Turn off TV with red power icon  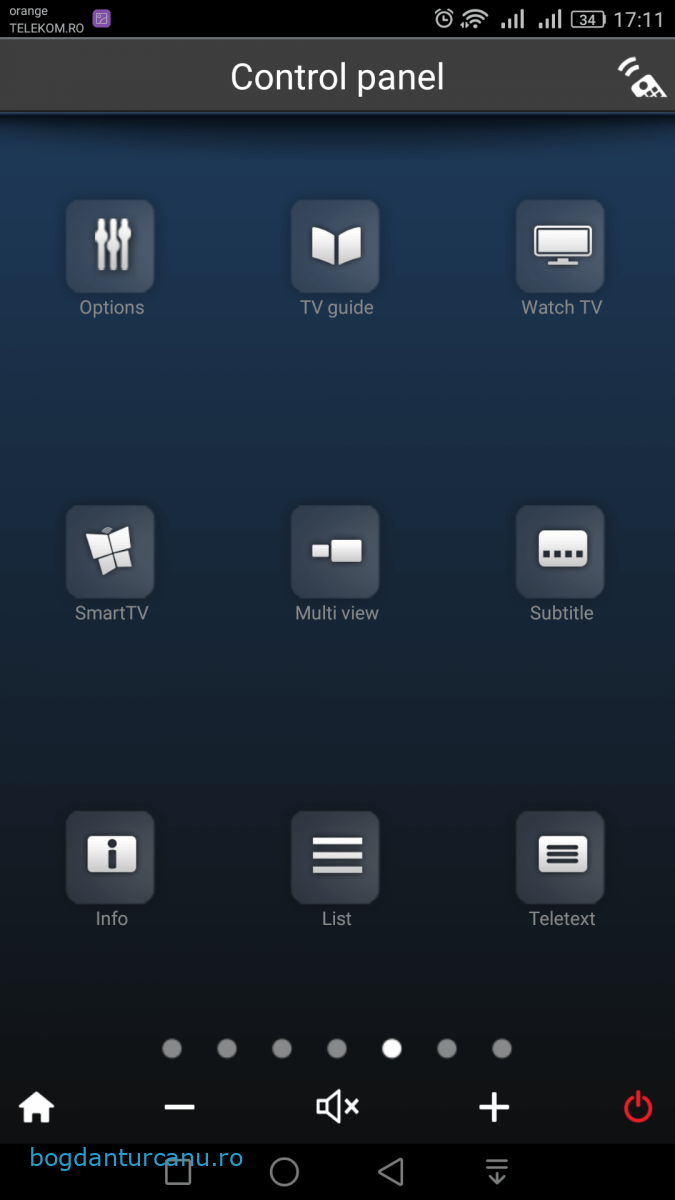638,1107
